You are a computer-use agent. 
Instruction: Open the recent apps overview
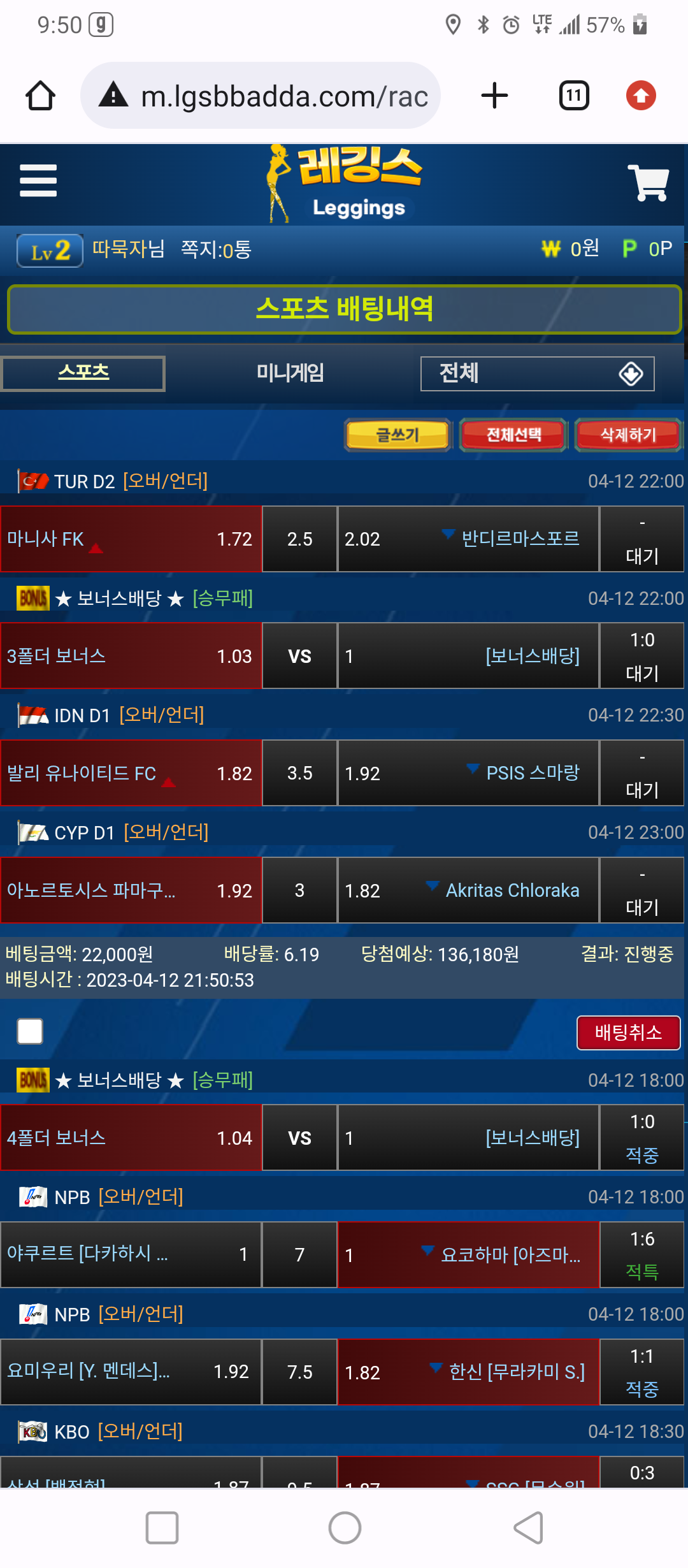(162, 1528)
